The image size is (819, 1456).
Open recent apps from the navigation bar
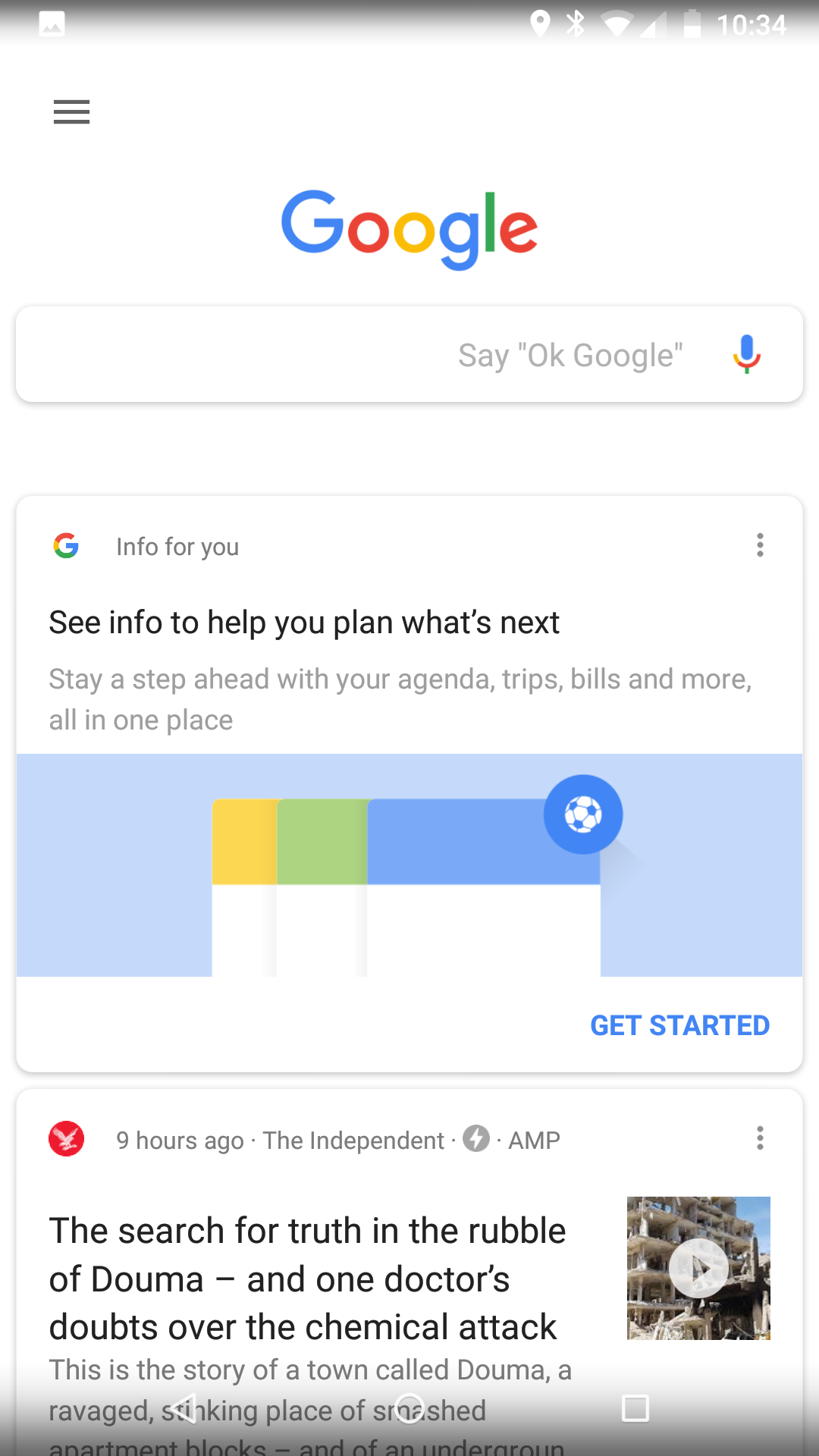point(635,1408)
